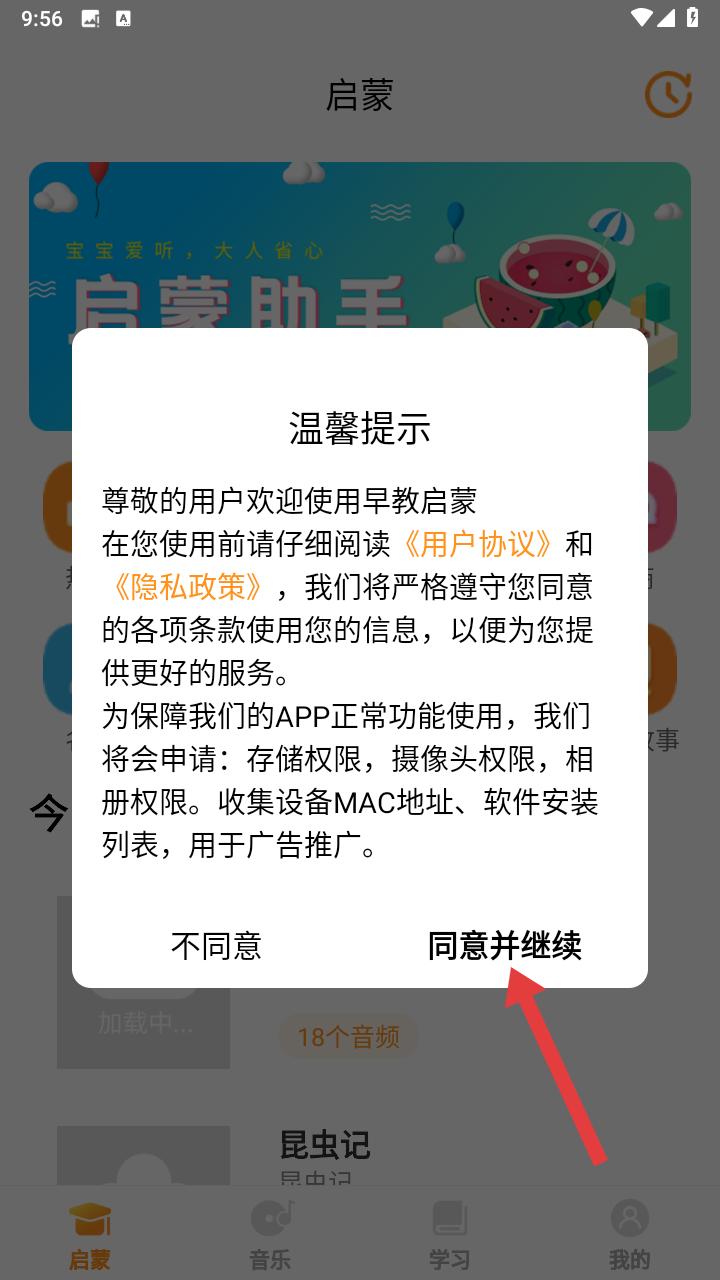The image size is (720, 1280).
Task: Decline with the 不同意 button
Action: point(216,945)
